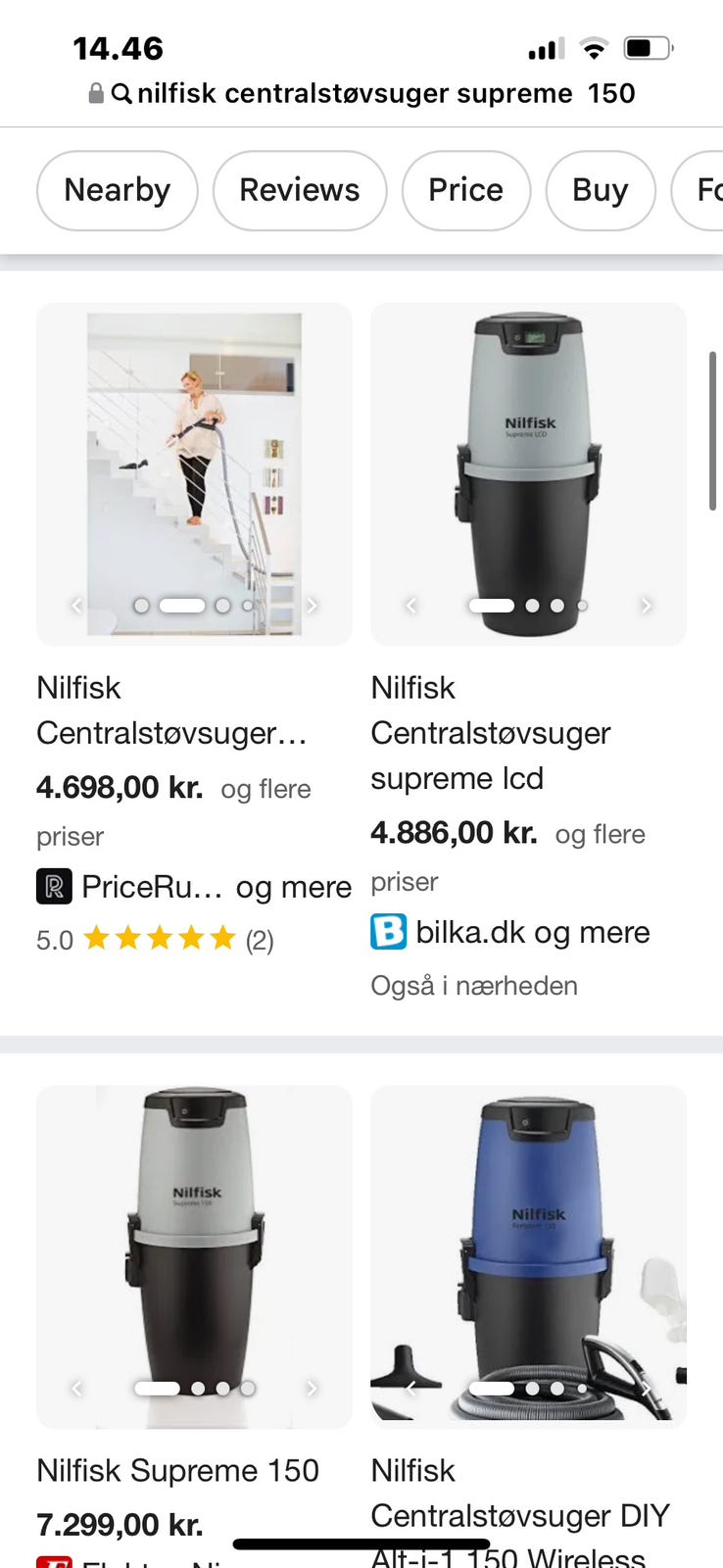This screenshot has height=1568, width=723.
Task: Click the PriceRunner retailer icon
Action: [56, 887]
